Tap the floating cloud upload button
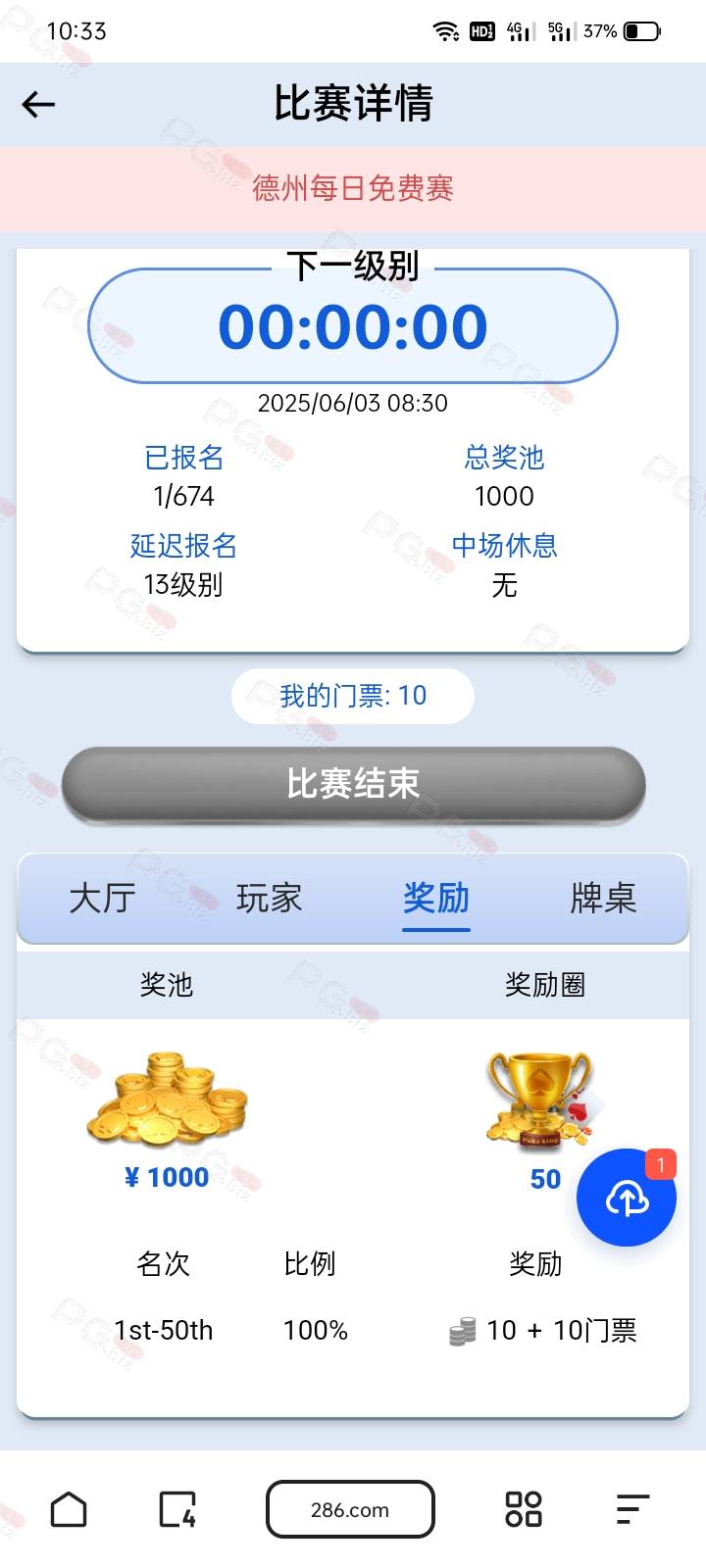This screenshot has height=1568, width=706. (627, 1198)
